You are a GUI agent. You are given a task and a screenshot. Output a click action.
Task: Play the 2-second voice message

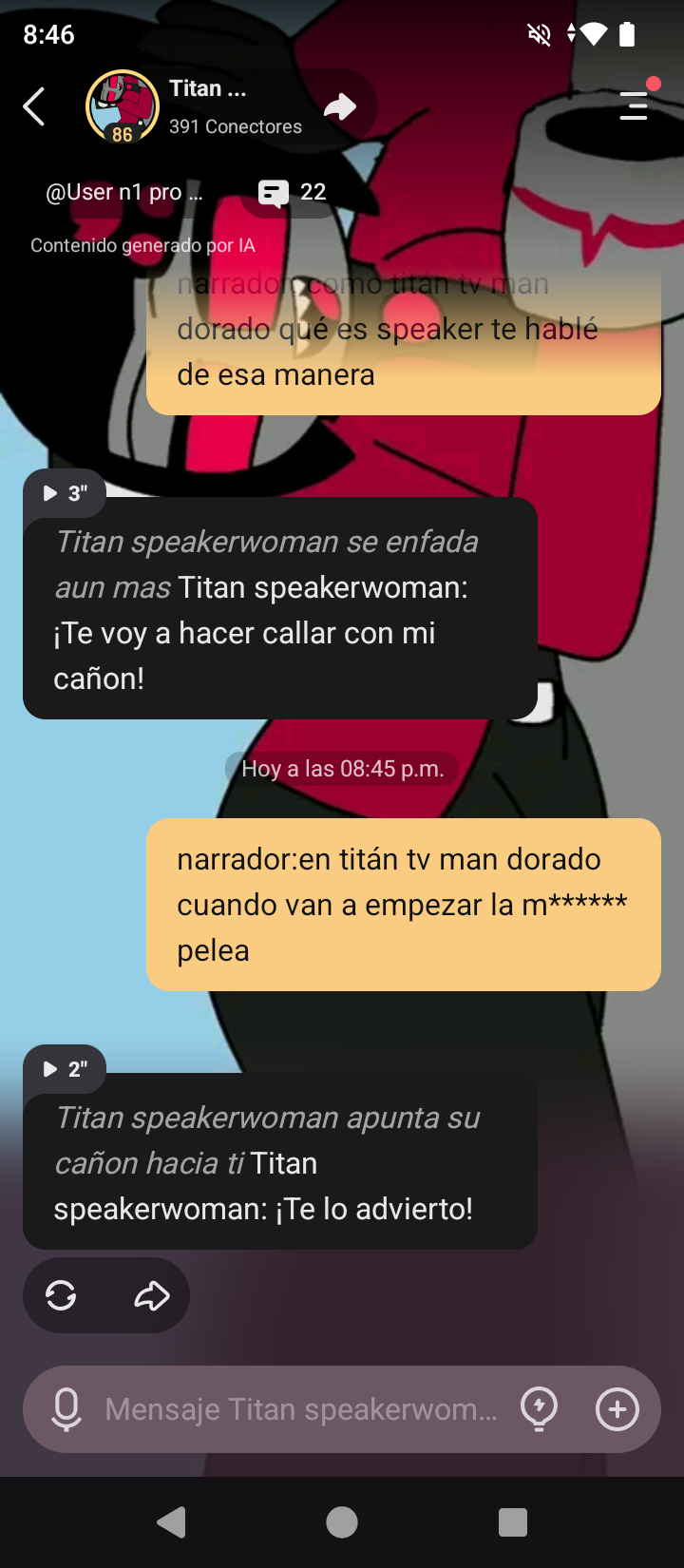[64, 1069]
